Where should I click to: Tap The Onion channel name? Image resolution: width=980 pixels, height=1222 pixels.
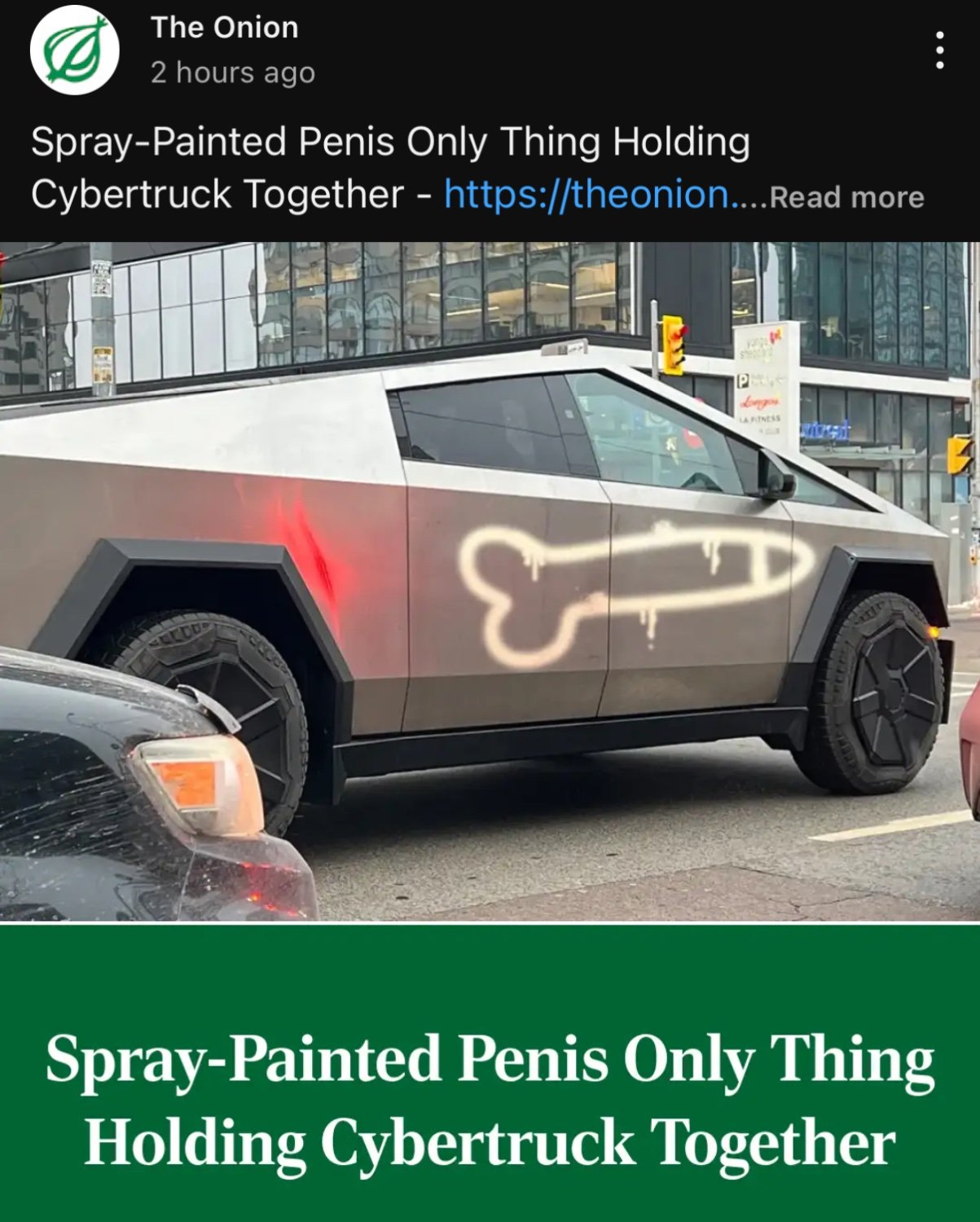[x=224, y=28]
